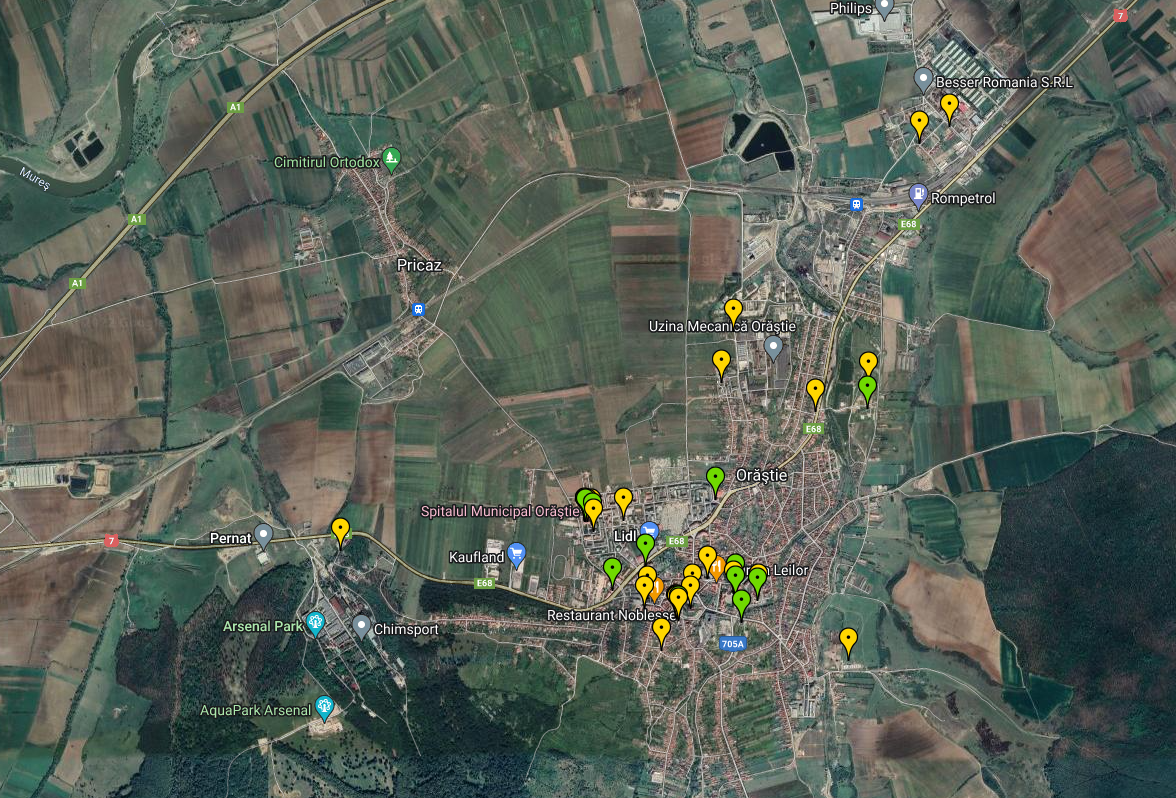Open the Chimsport place marker

pyautogui.click(x=362, y=626)
